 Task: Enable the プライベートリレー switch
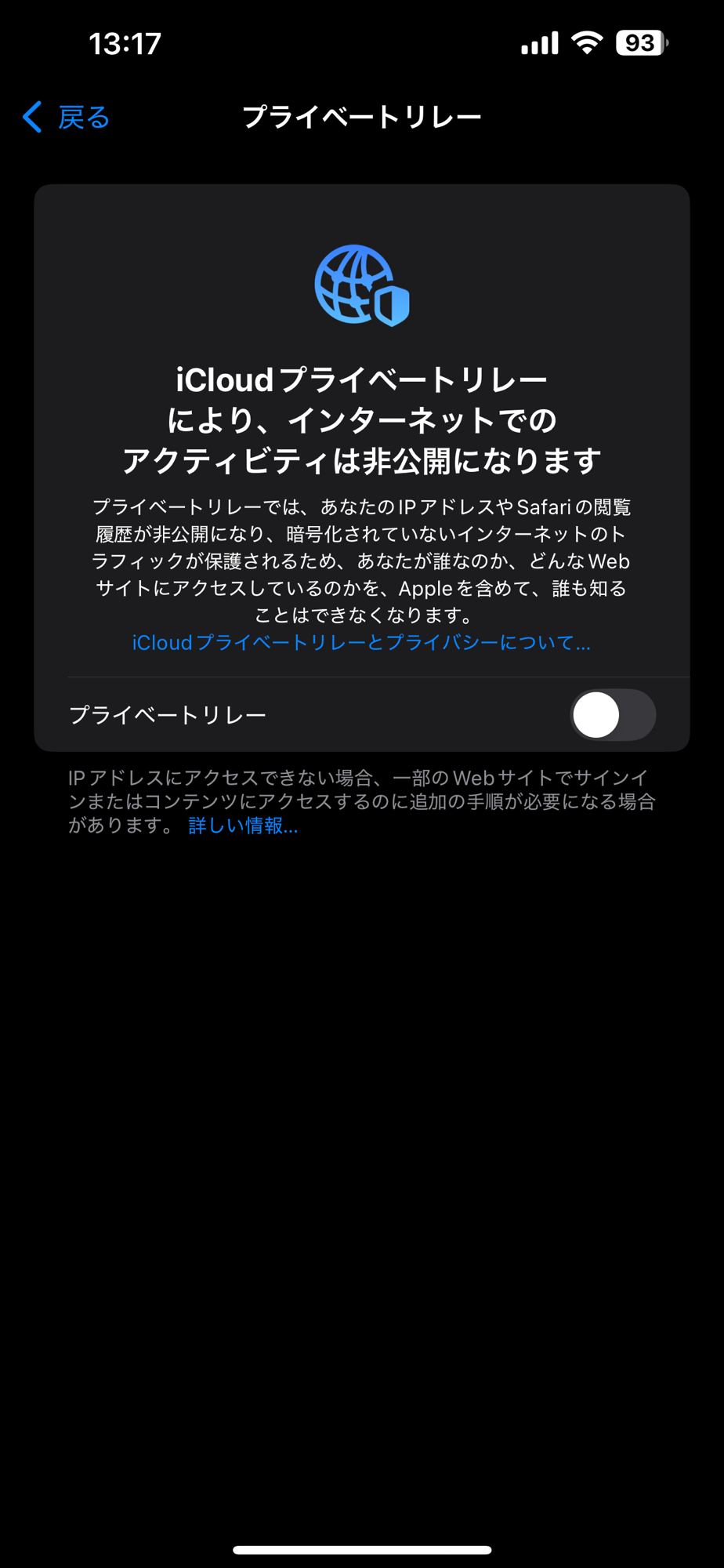click(612, 715)
